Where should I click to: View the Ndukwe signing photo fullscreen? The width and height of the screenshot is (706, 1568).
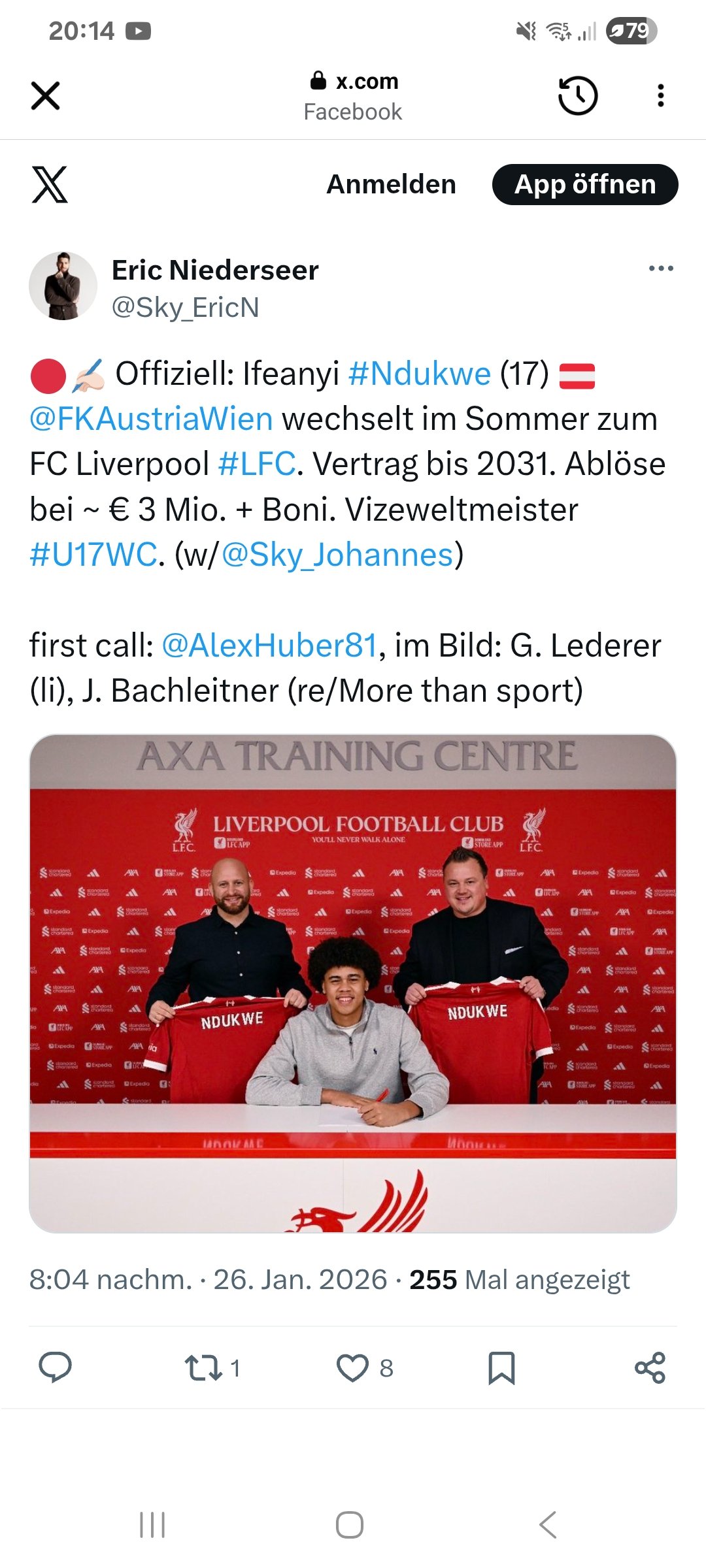[353, 983]
